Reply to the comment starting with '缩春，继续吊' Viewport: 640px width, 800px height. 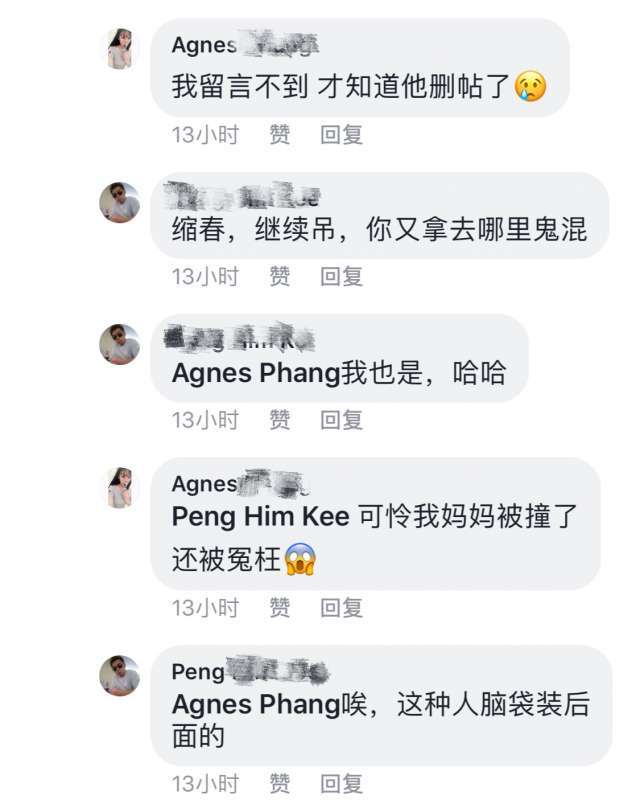[342, 277]
